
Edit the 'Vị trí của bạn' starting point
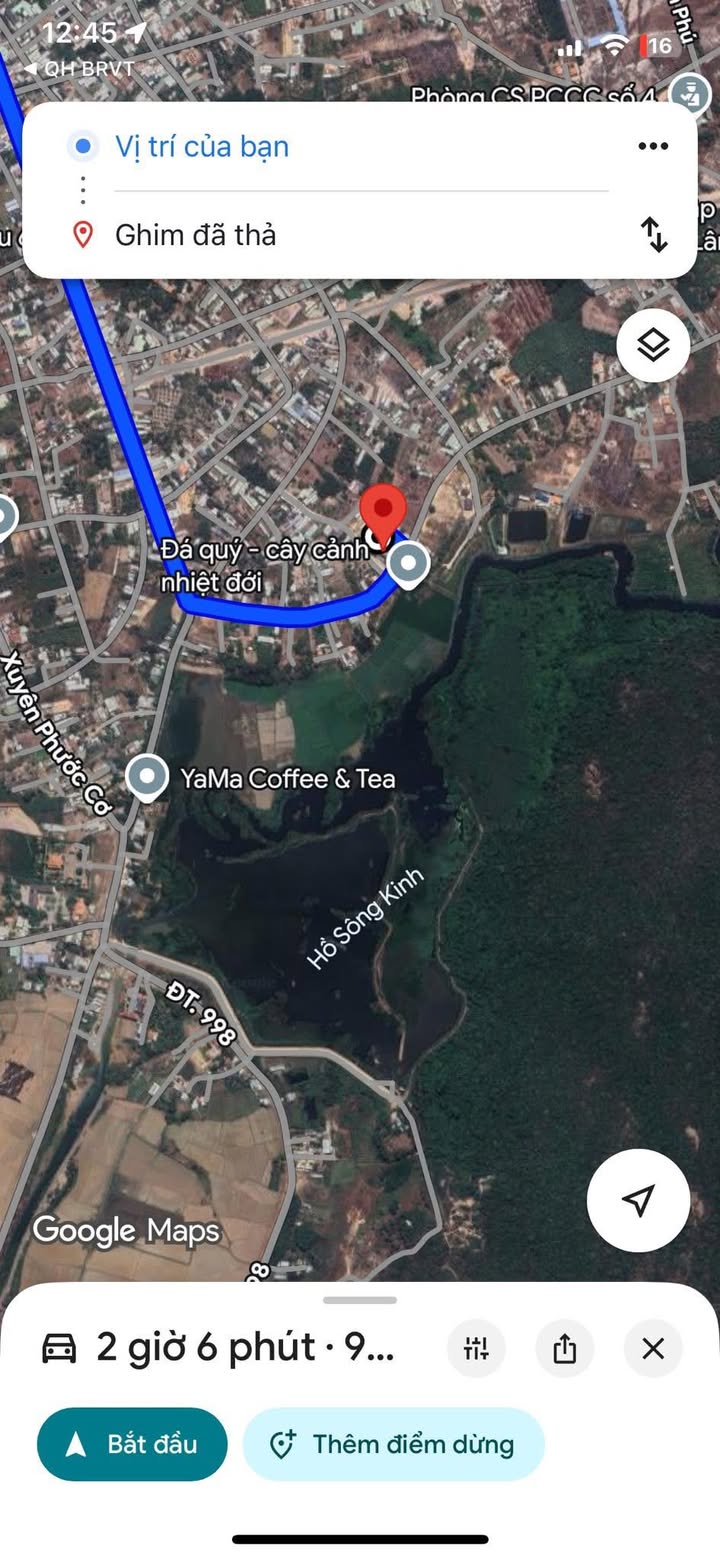pos(202,147)
